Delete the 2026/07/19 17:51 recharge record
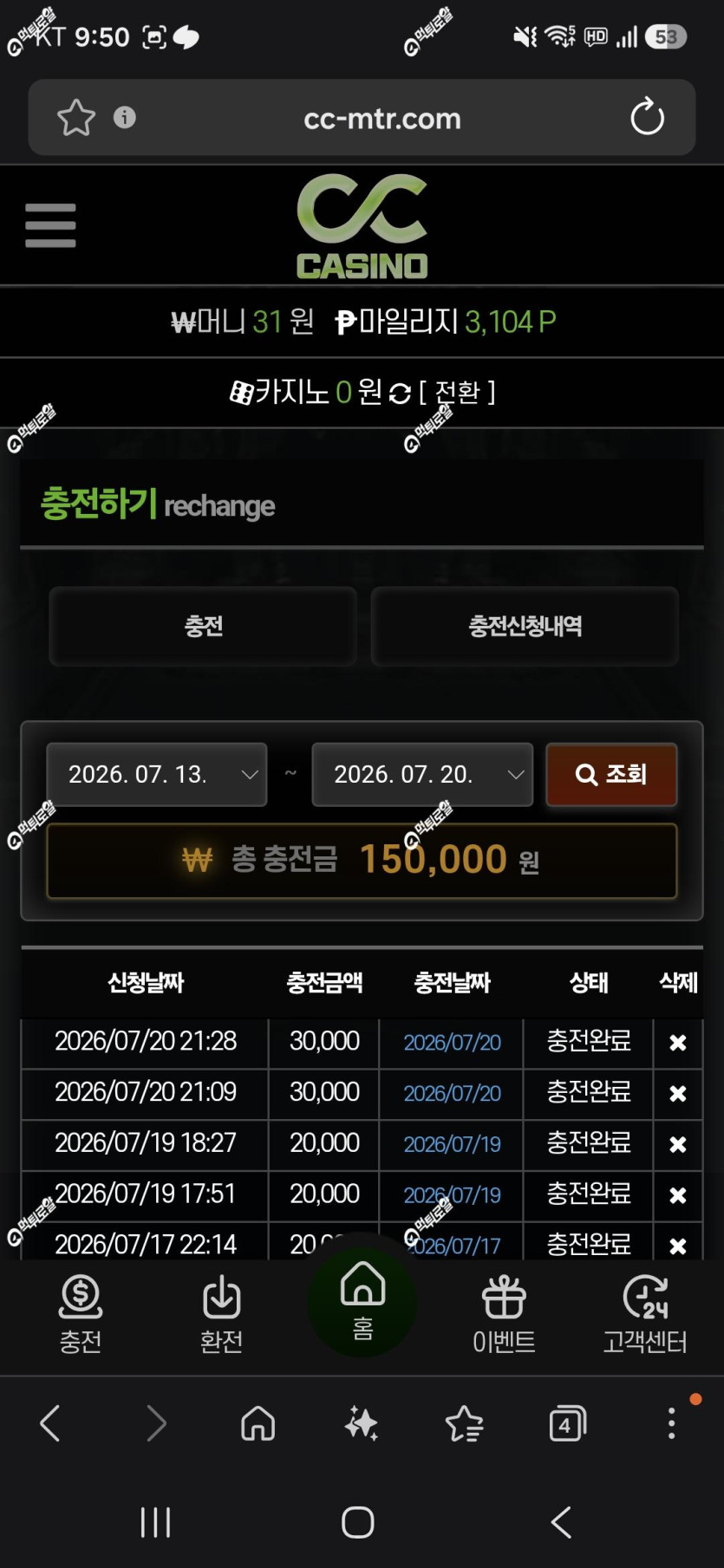Viewport: 724px width, 1568px height. point(678,1196)
